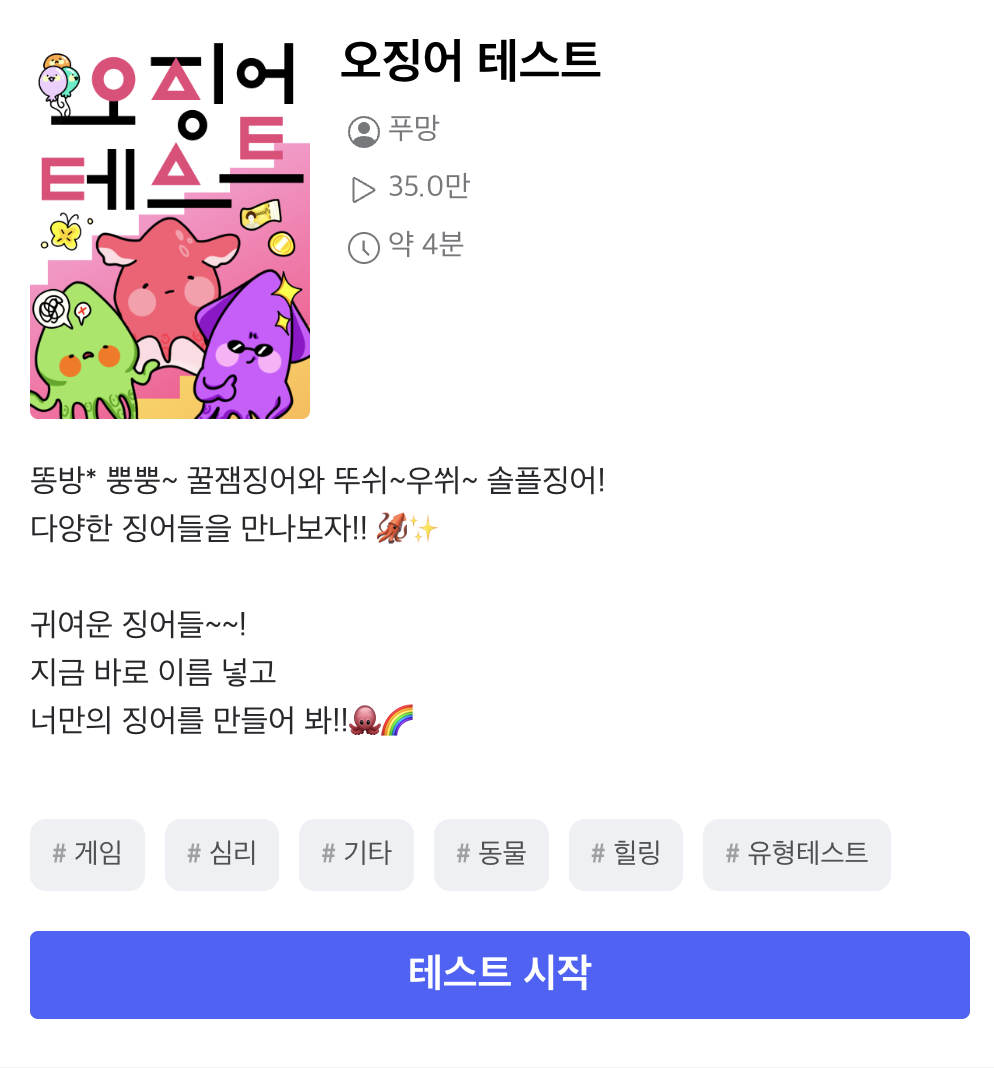Open the 동물 hashtag filter
This screenshot has width=994, height=1068.
pyautogui.click(x=491, y=855)
